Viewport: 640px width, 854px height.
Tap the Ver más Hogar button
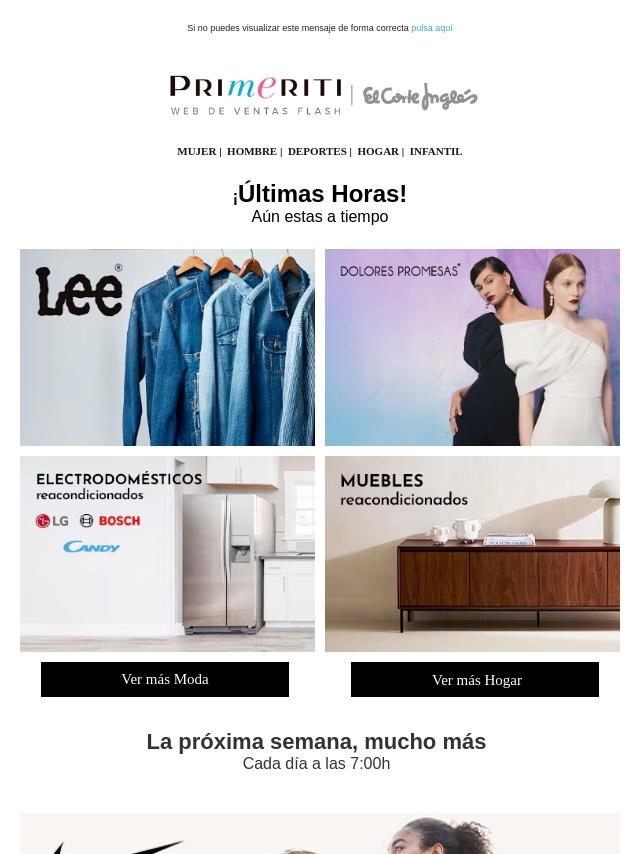coord(475,680)
